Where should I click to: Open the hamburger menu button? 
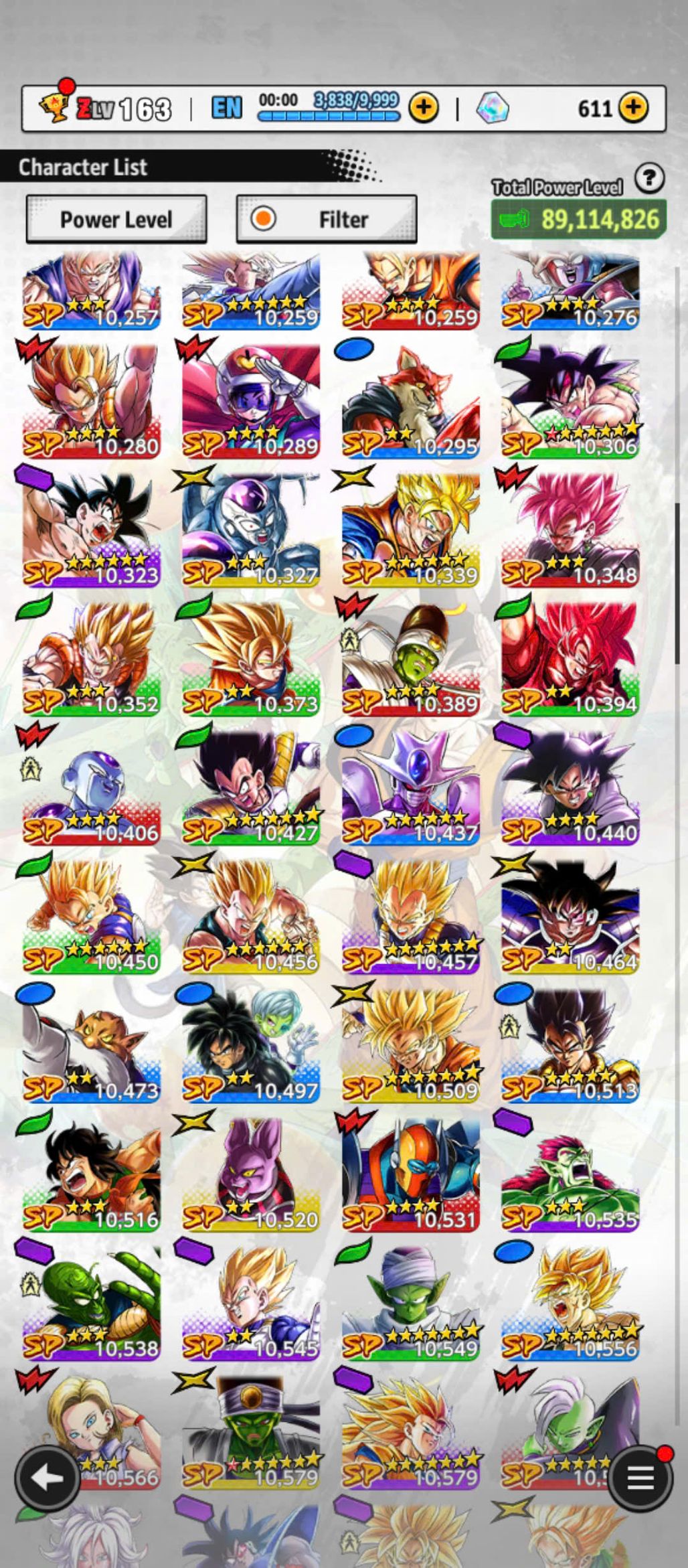click(x=640, y=1478)
